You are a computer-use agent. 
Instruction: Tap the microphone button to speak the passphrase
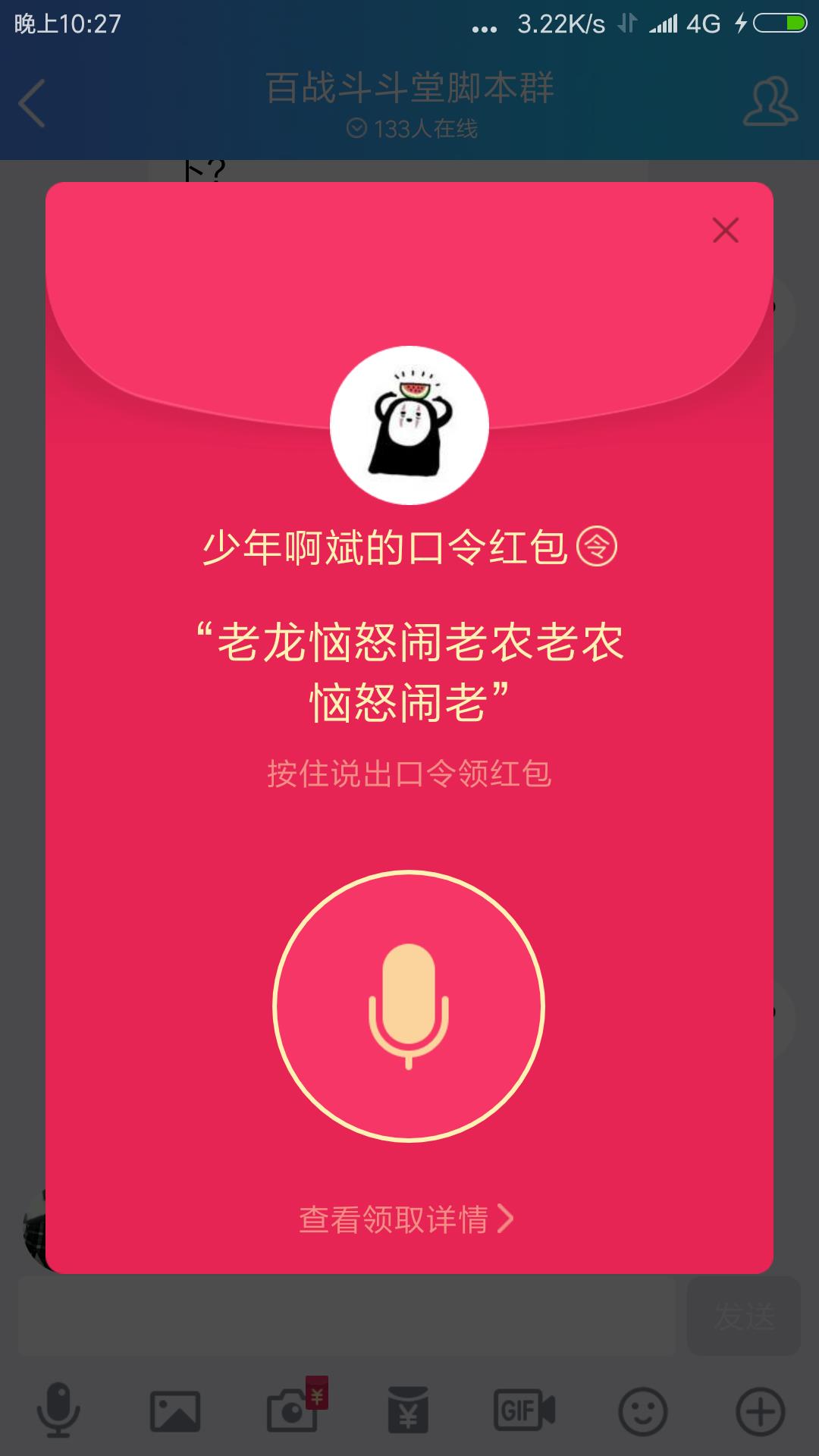[x=409, y=1006]
